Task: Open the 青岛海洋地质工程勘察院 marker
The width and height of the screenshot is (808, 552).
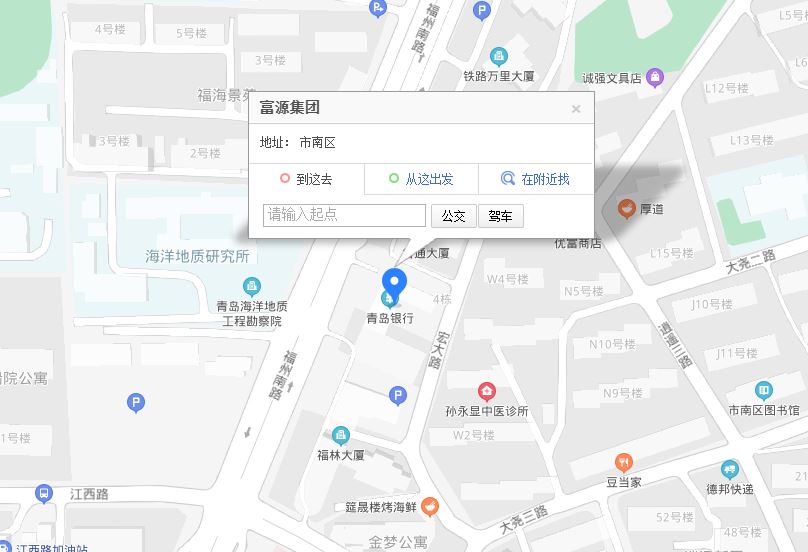Action: tap(252, 286)
